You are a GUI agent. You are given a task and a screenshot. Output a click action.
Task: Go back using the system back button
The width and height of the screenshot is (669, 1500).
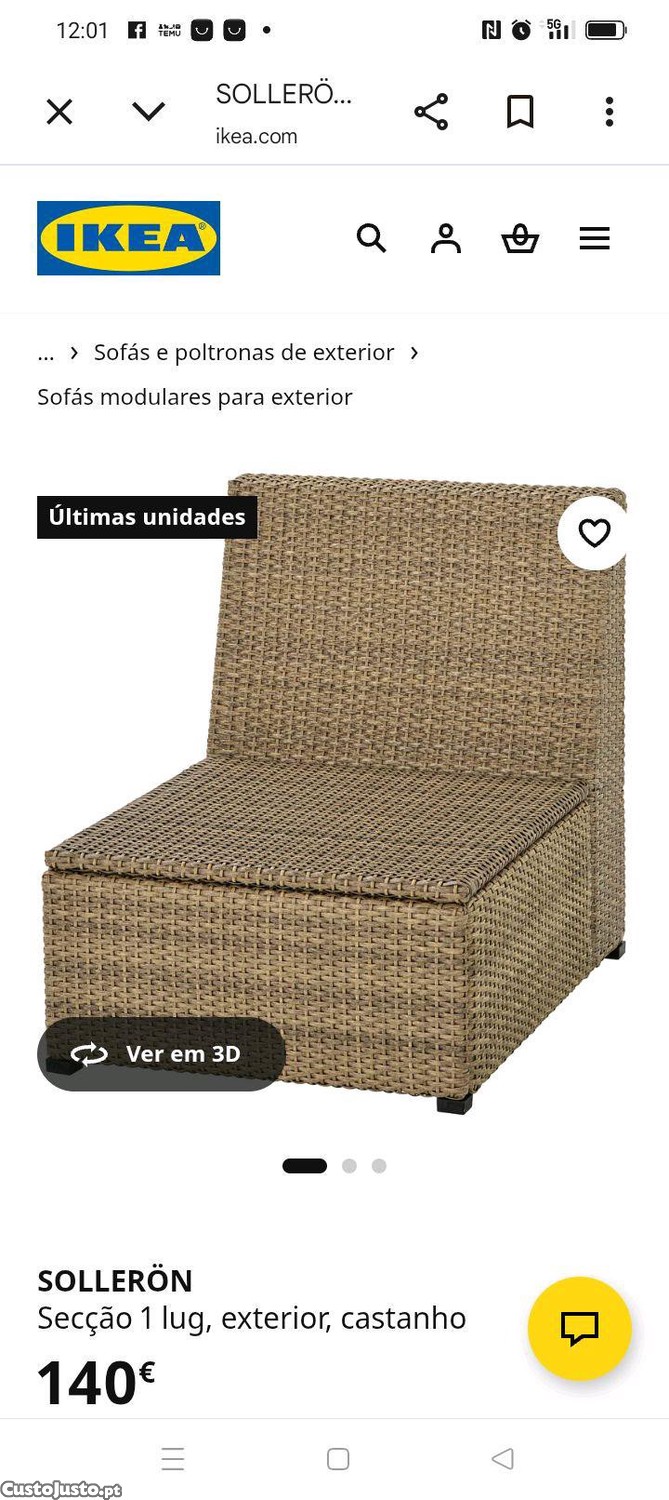502,1459
